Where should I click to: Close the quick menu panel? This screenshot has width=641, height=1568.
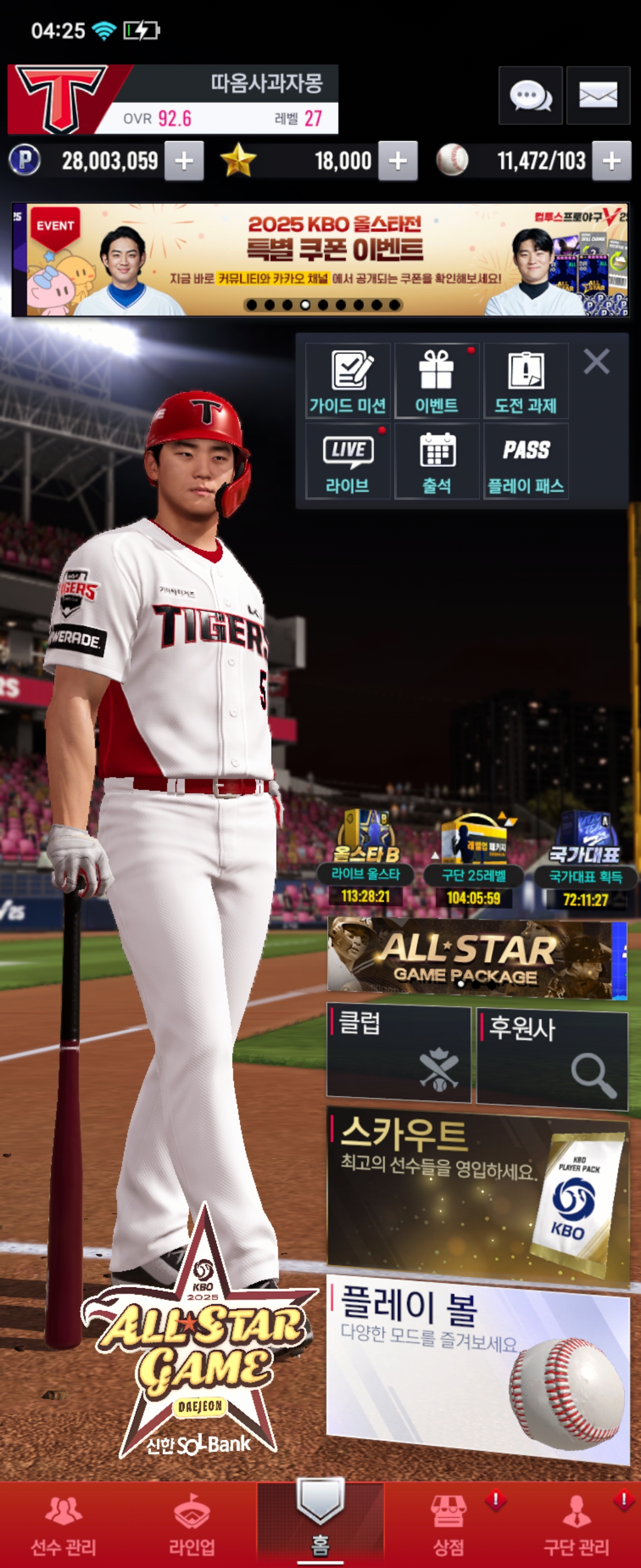596,362
